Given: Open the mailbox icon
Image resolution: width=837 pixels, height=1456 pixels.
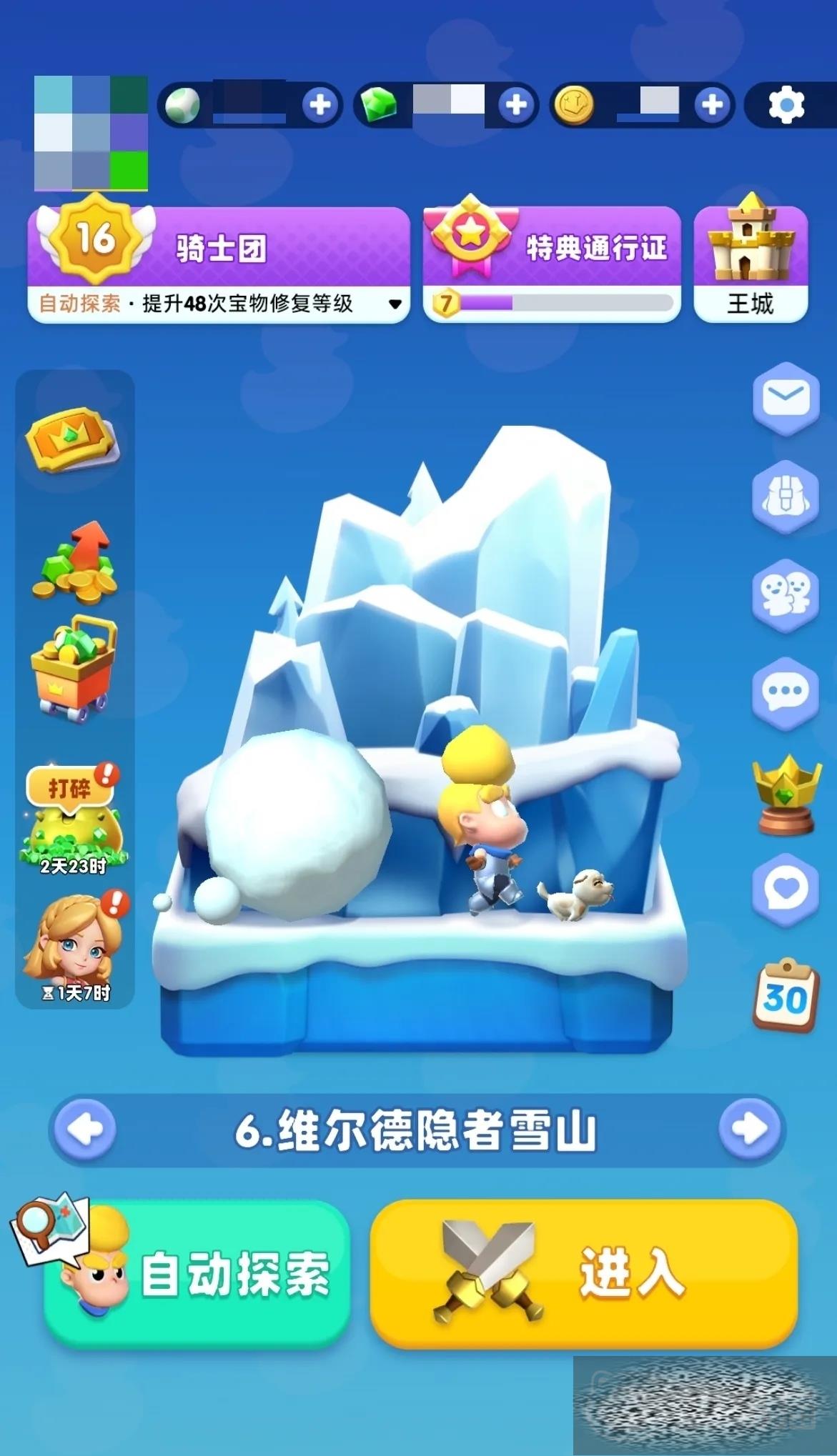Looking at the screenshot, I should pyautogui.click(x=786, y=397).
